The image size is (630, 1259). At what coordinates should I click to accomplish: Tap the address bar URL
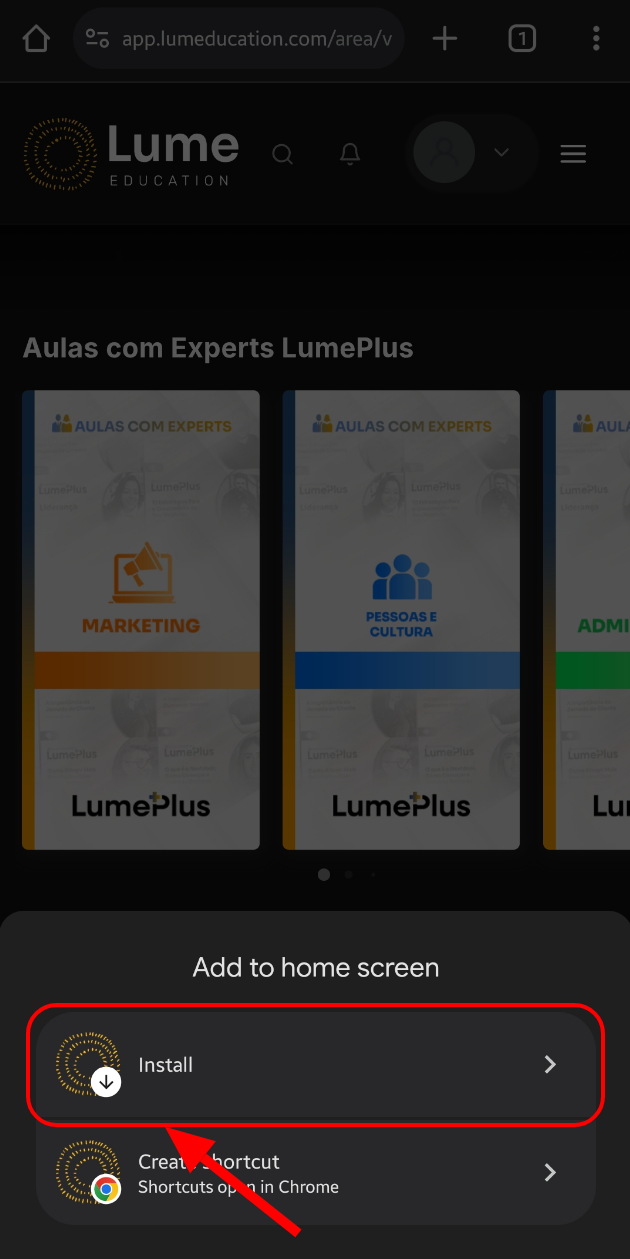click(x=255, y=39)
